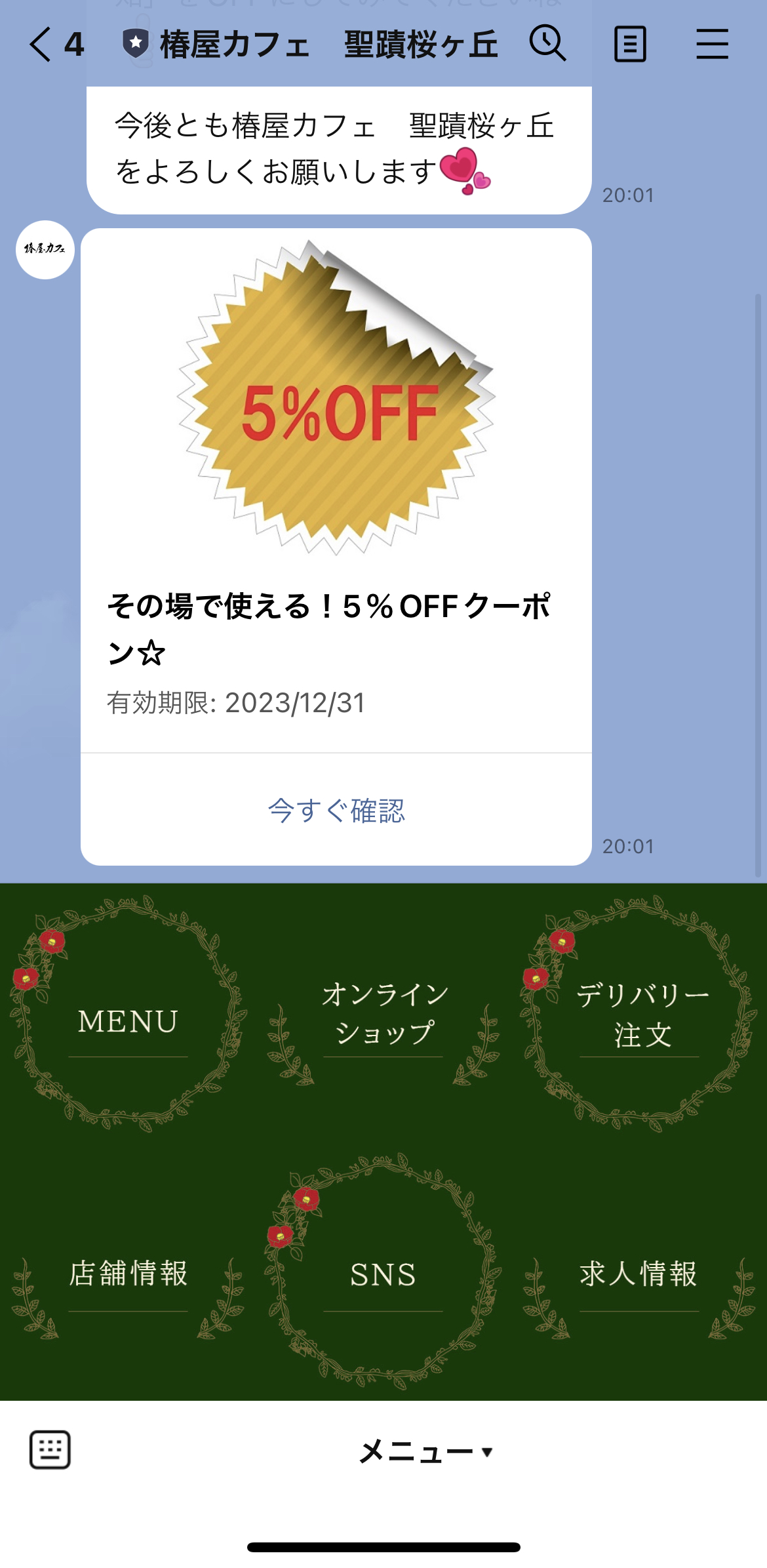This screenshot has height=1568, width=767.
Task: Open the hamburger menu icon
Action: click(712, 43)
